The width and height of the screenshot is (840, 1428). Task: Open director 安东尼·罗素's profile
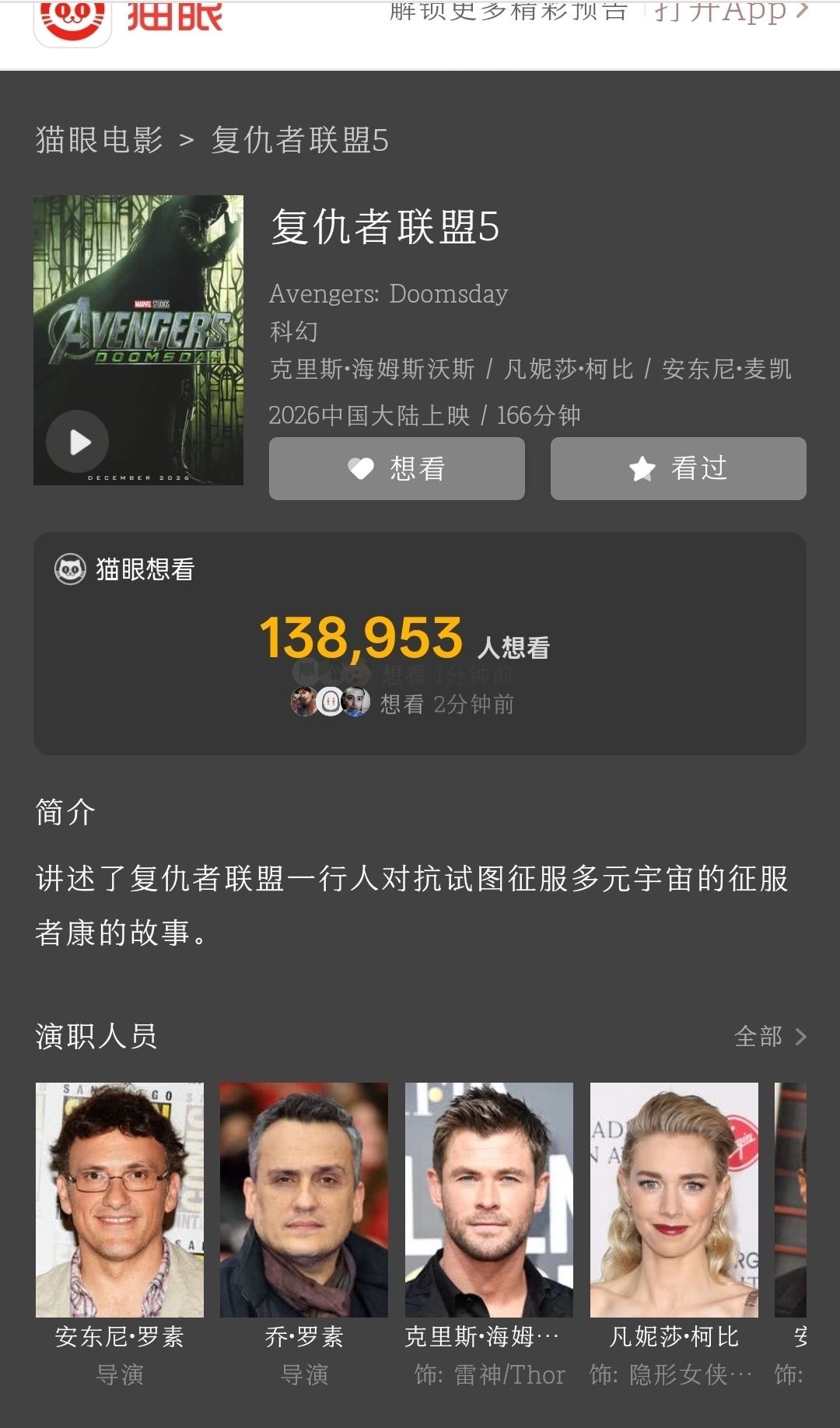tap(120, 1235)
